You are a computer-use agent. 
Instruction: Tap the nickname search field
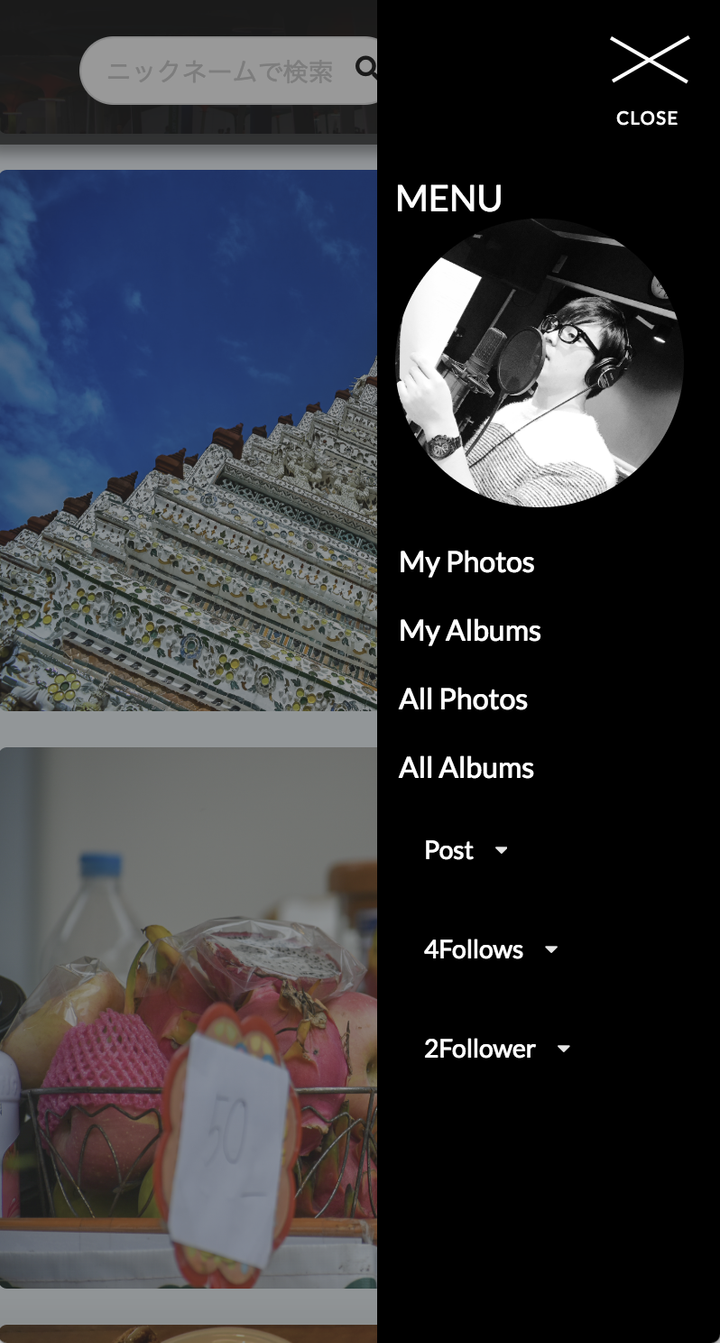[x=220, y=71]
